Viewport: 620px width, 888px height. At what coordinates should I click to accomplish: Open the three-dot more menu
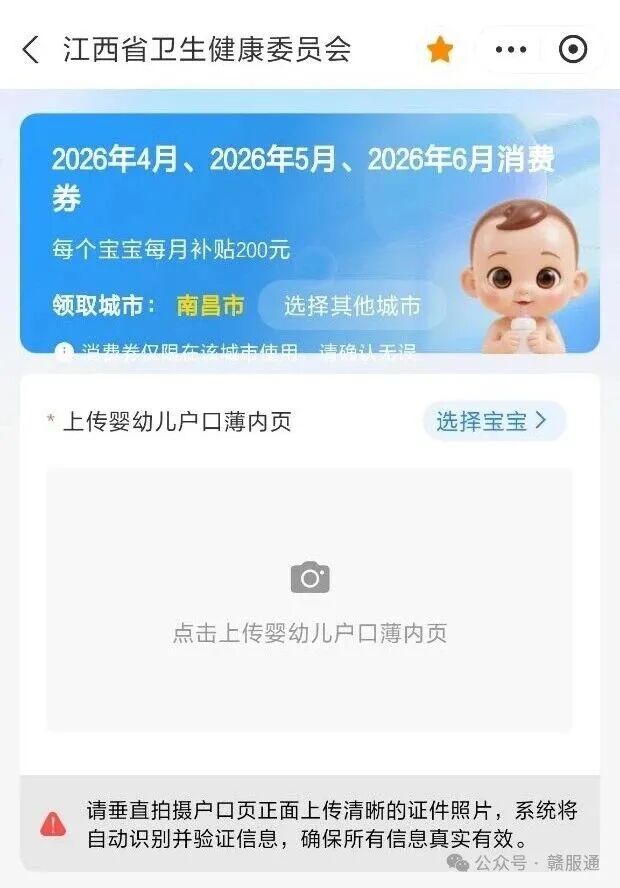pyautogui.click(x=511, y=49)
